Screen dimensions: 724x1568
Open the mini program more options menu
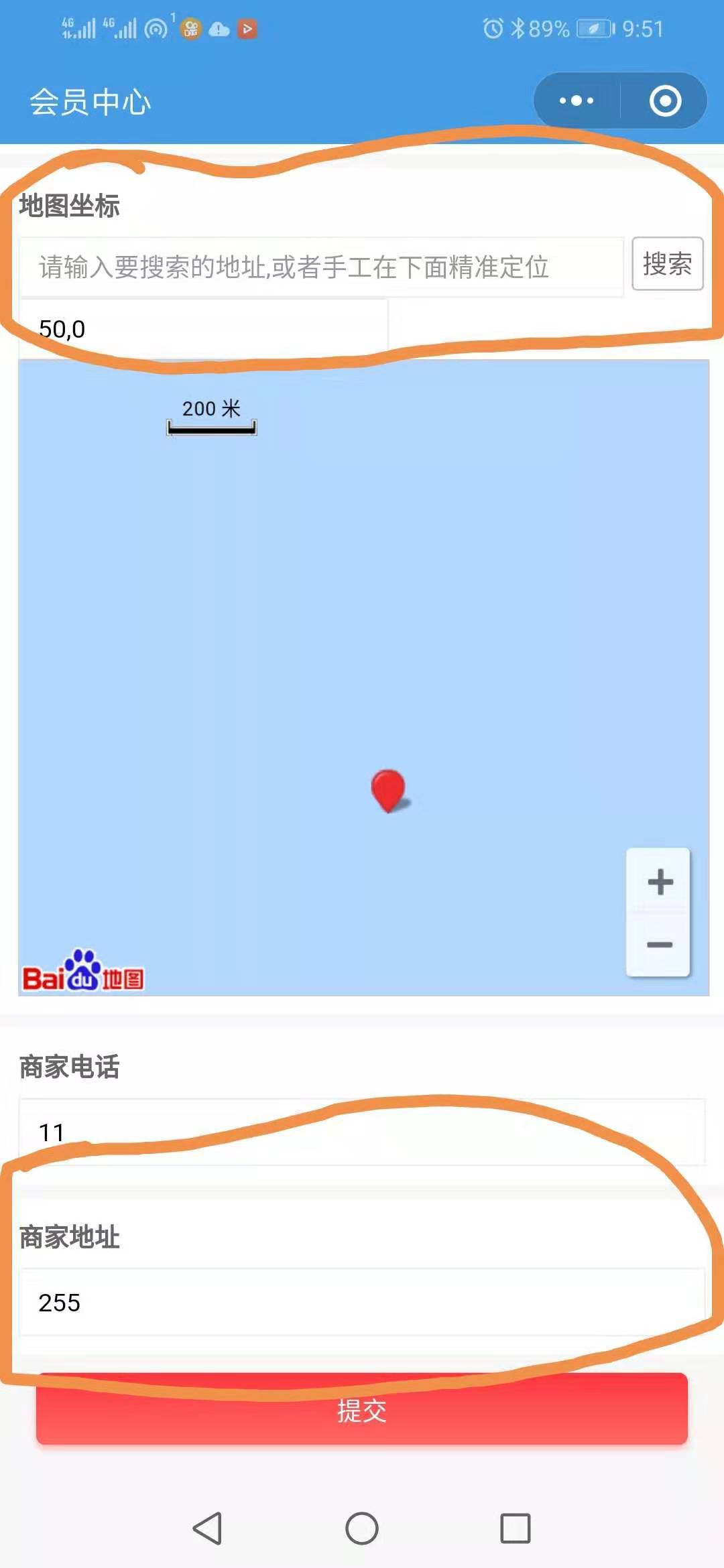577,101
